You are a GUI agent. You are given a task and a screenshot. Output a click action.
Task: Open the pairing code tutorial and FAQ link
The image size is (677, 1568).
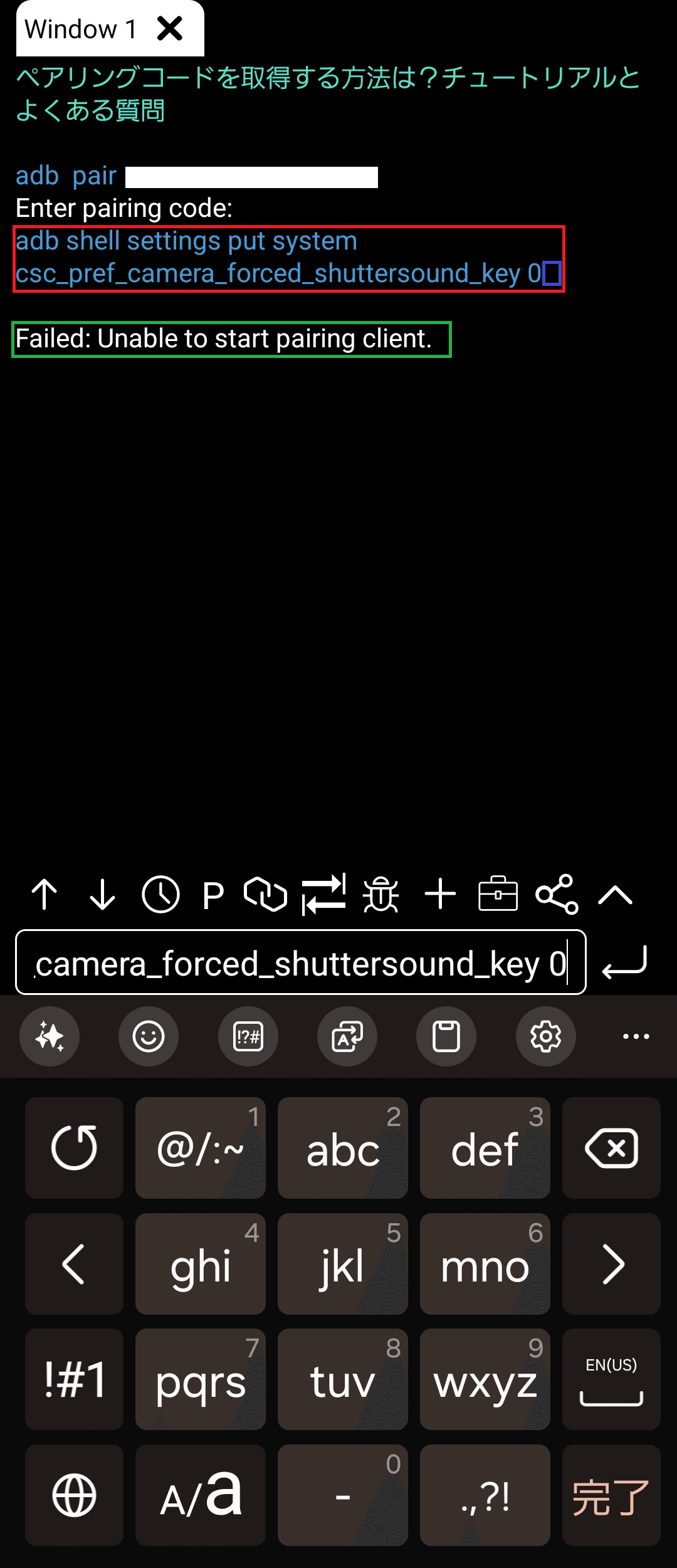pos(327,94)
